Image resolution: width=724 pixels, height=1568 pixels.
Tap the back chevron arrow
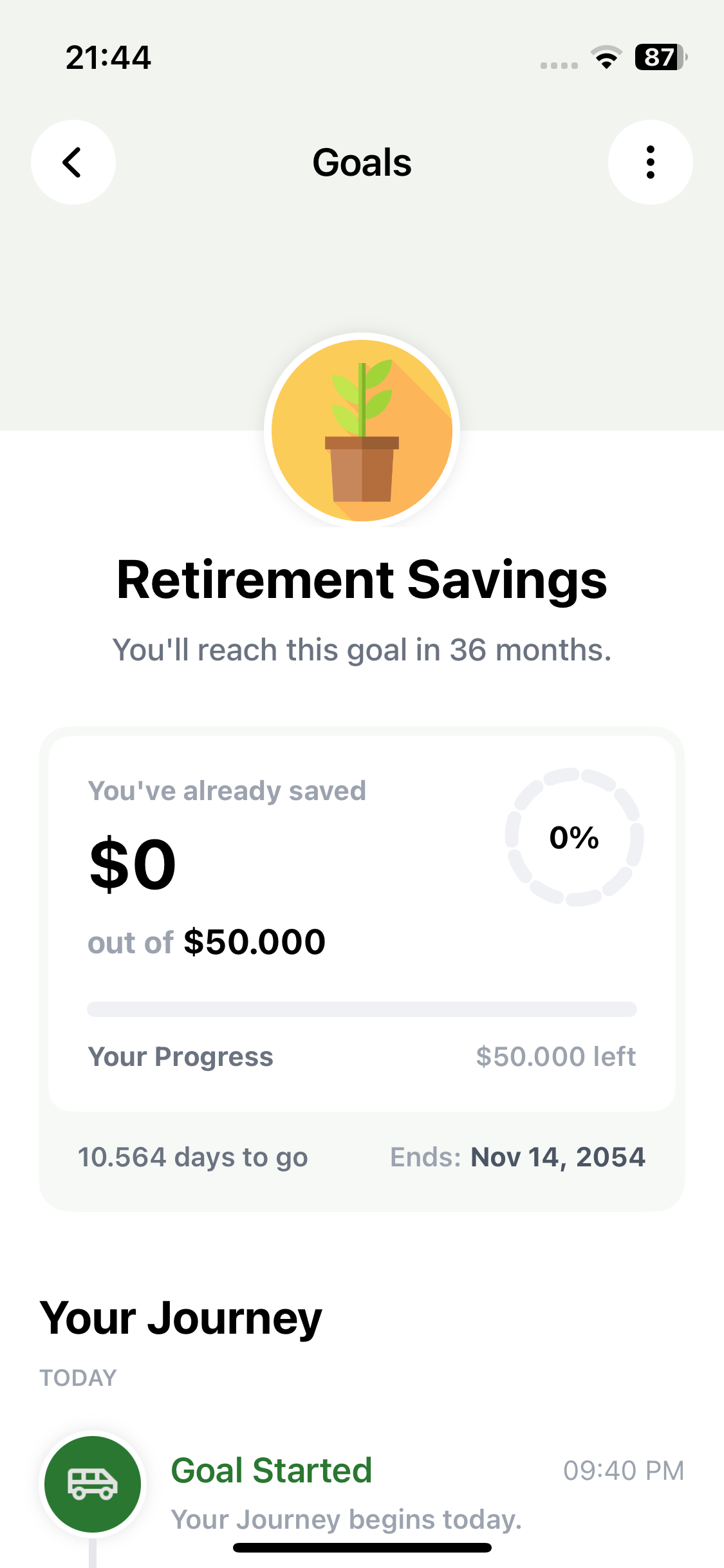[73, 162]
